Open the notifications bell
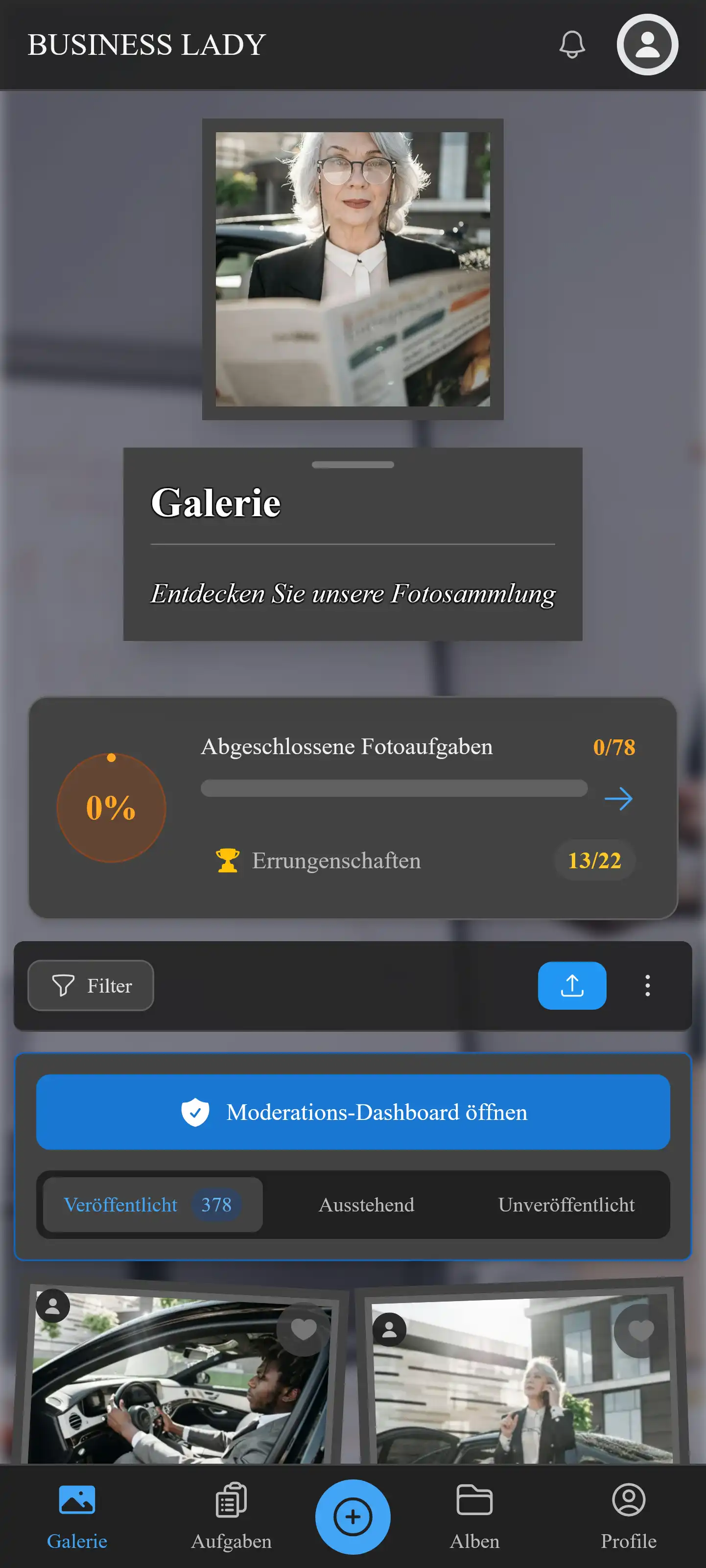Screen dimensions: 706x1568 (571, 45)
